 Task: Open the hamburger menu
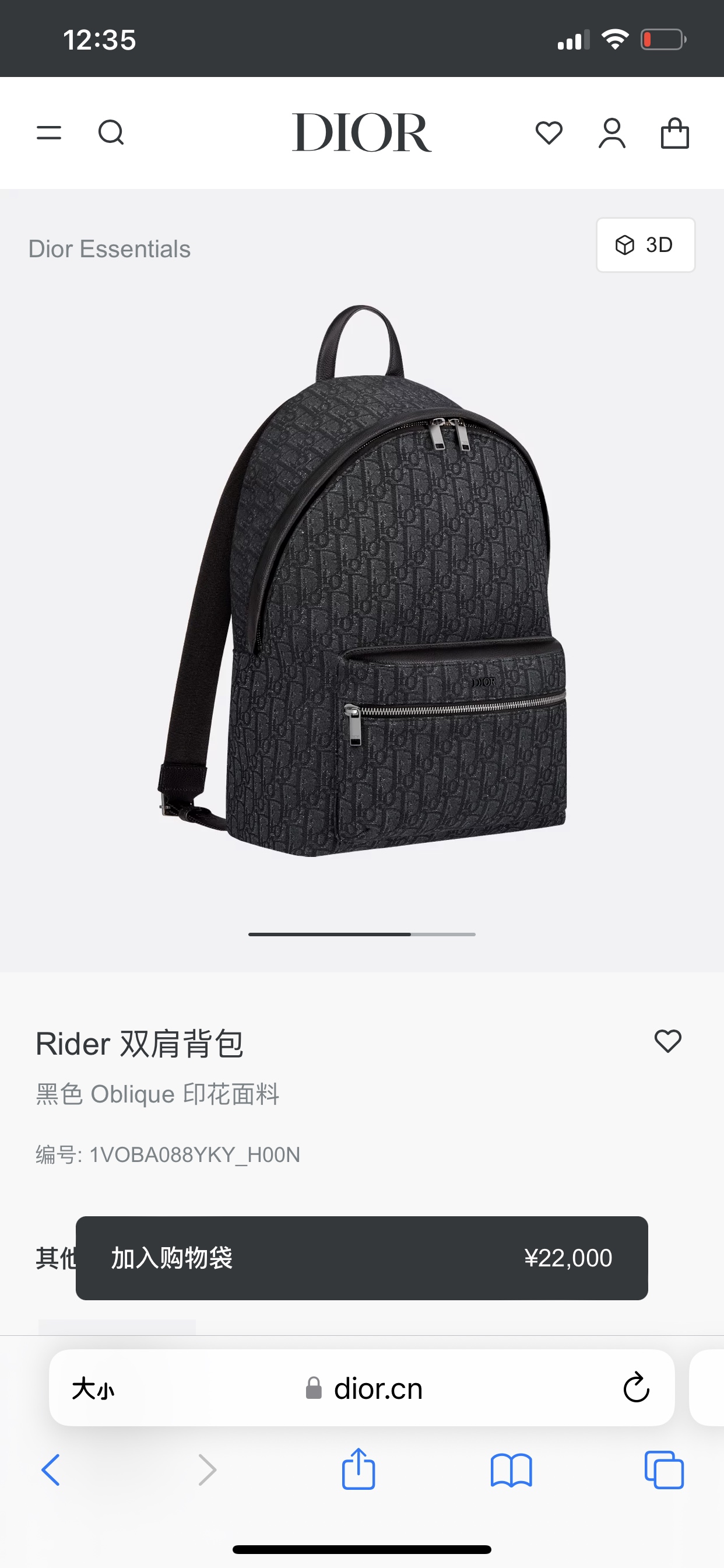pos(48,132)
